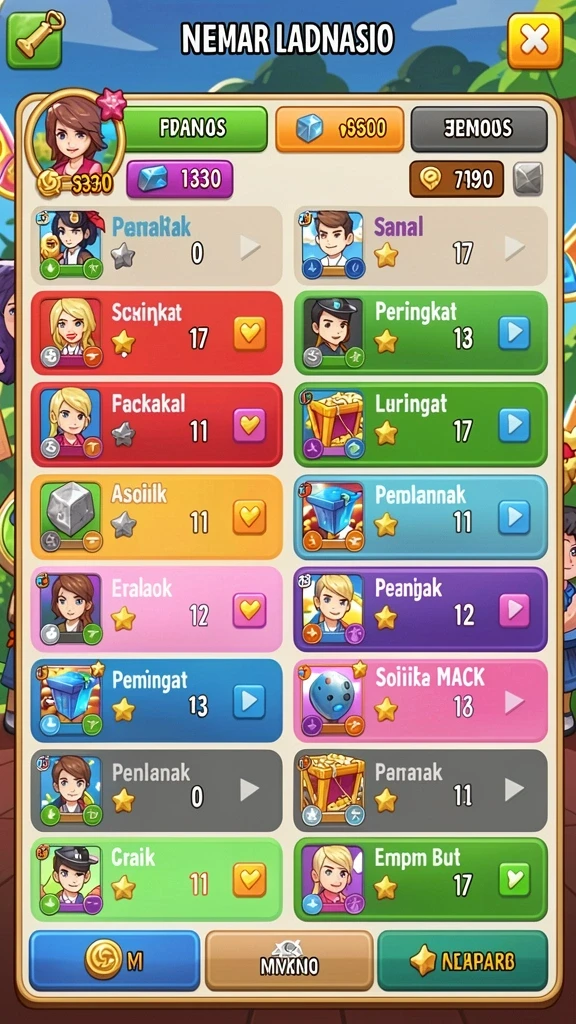Tap the heart button on Fackakal row

[249, 426]
